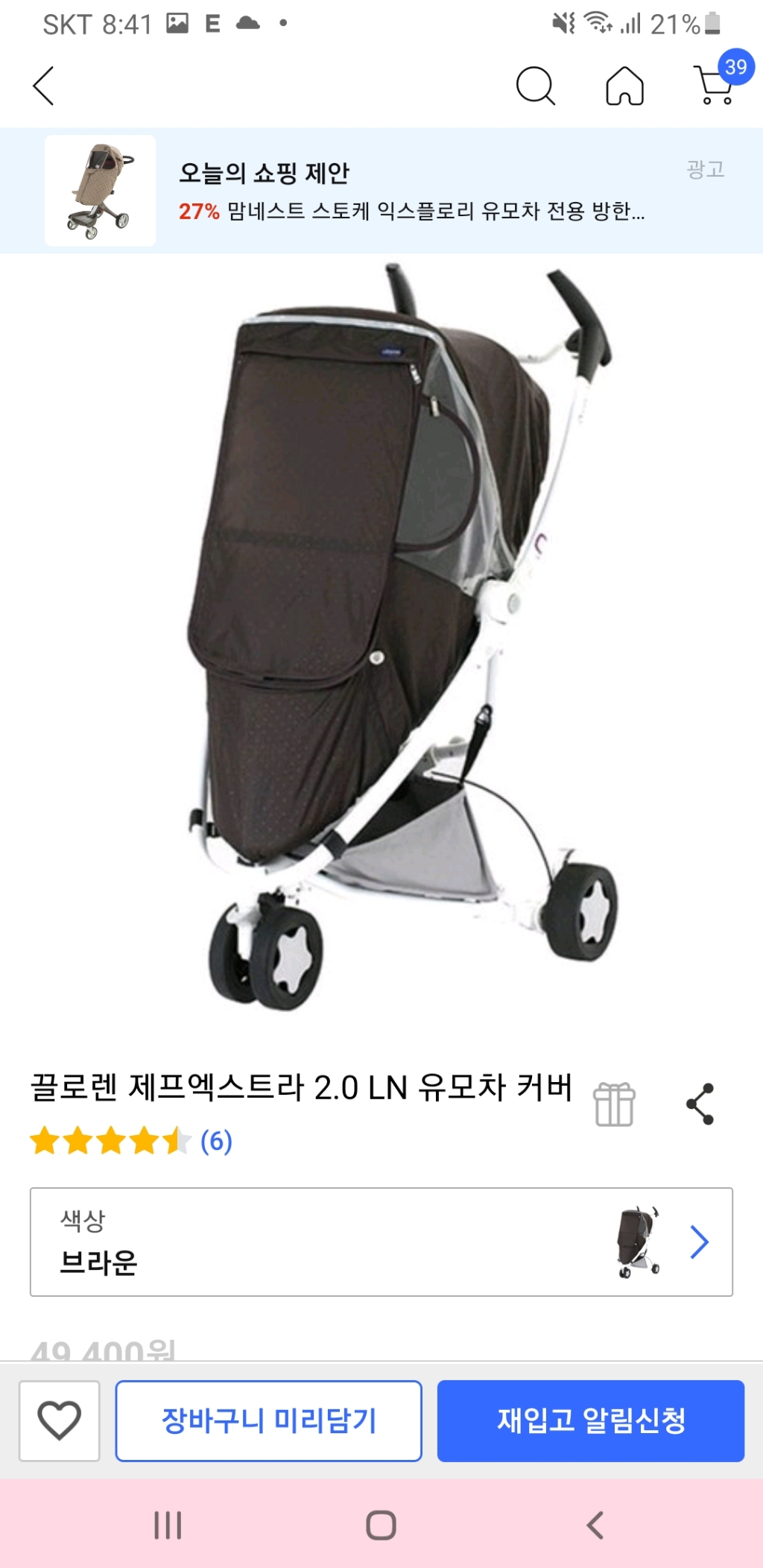Open the search magnifier icon
763x1568 pixels.
535,86
